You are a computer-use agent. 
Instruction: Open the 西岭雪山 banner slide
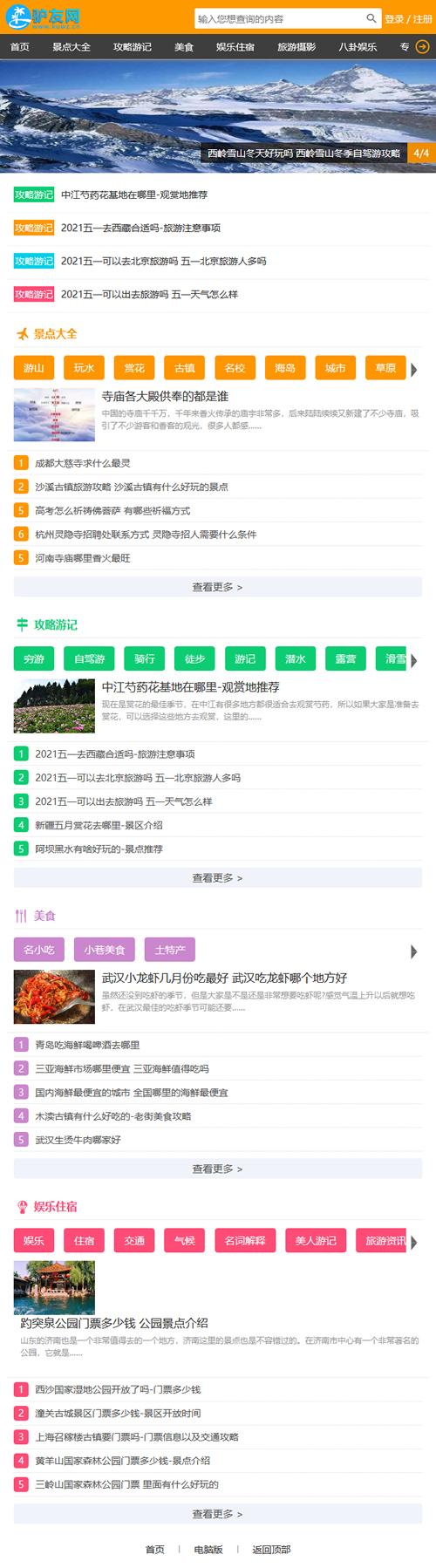coord(218,116)
